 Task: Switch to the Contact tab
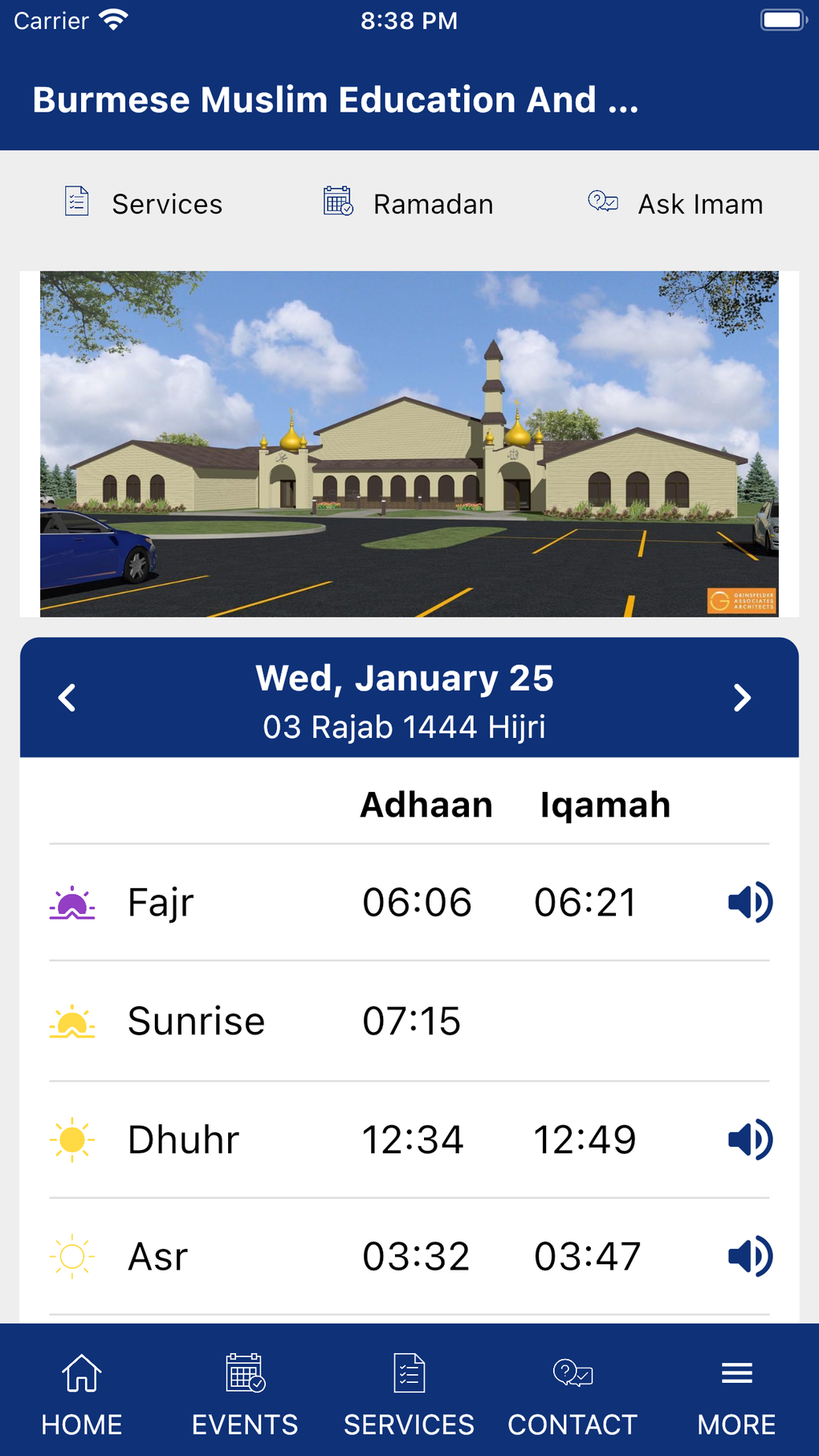point(572,1393)
